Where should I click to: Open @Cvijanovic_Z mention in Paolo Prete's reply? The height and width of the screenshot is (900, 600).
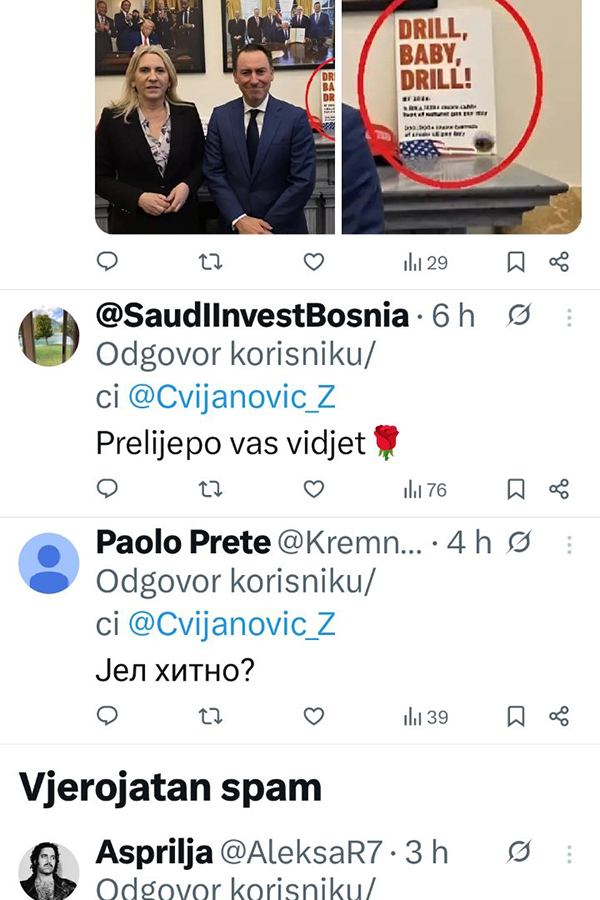point(231,625)
